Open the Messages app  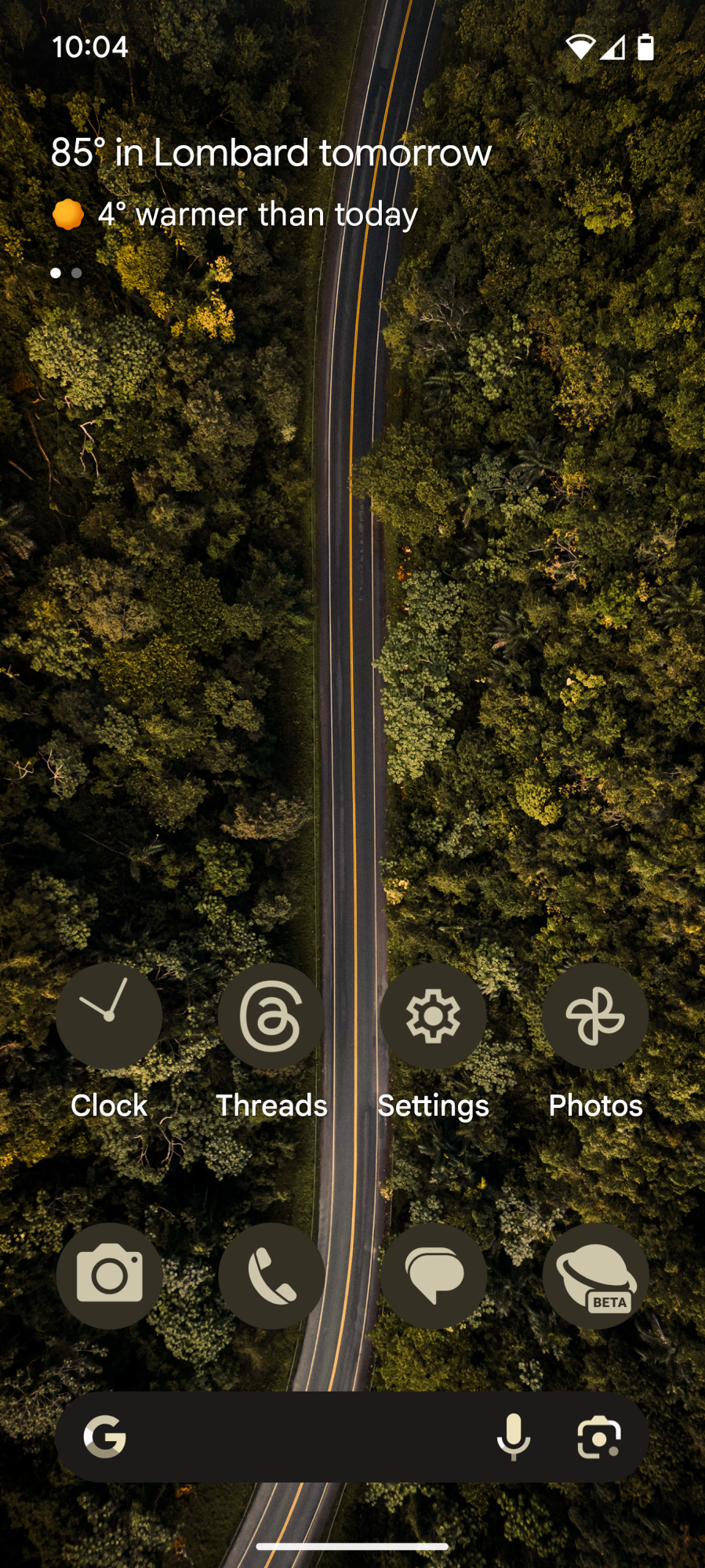(x=433, y=1276)
